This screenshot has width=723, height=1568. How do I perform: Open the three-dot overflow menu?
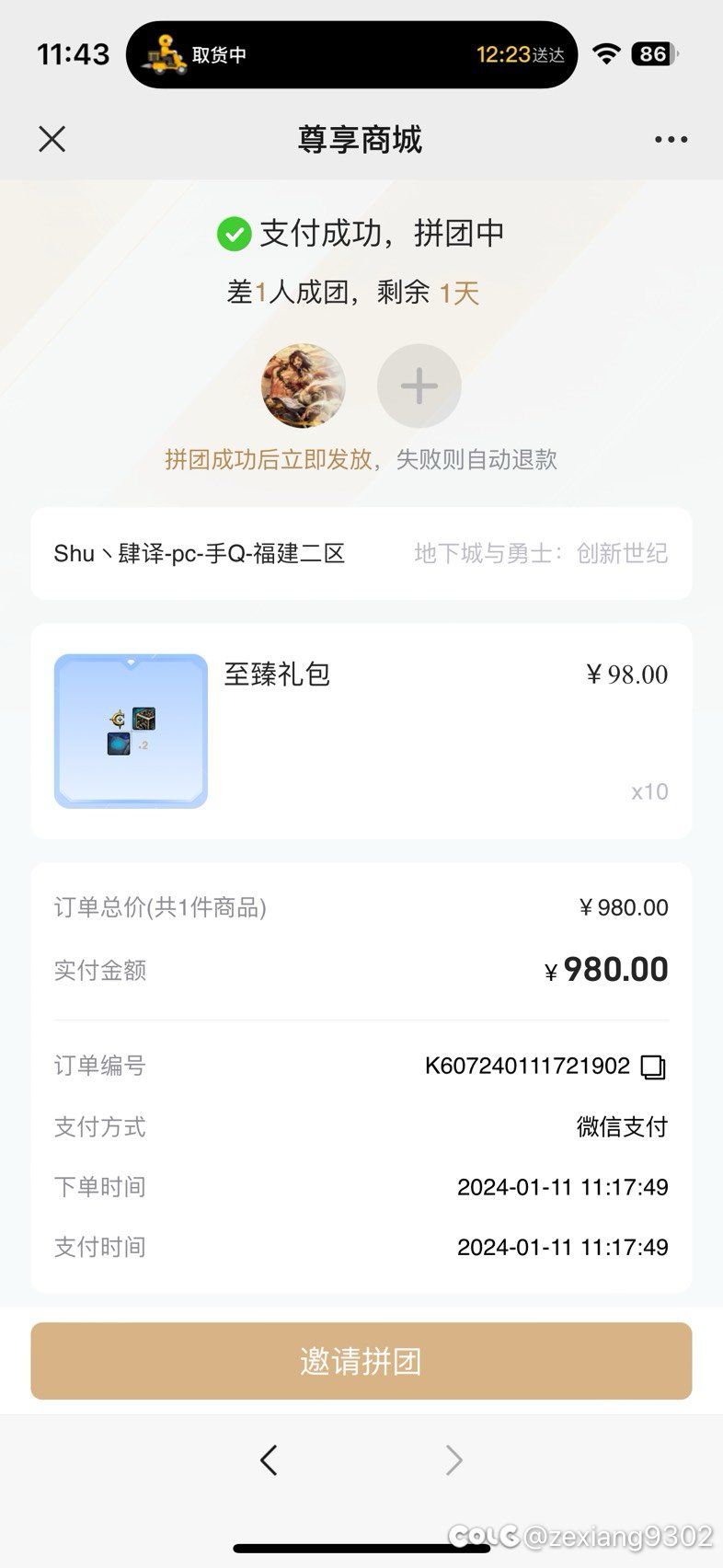[671, 140]
